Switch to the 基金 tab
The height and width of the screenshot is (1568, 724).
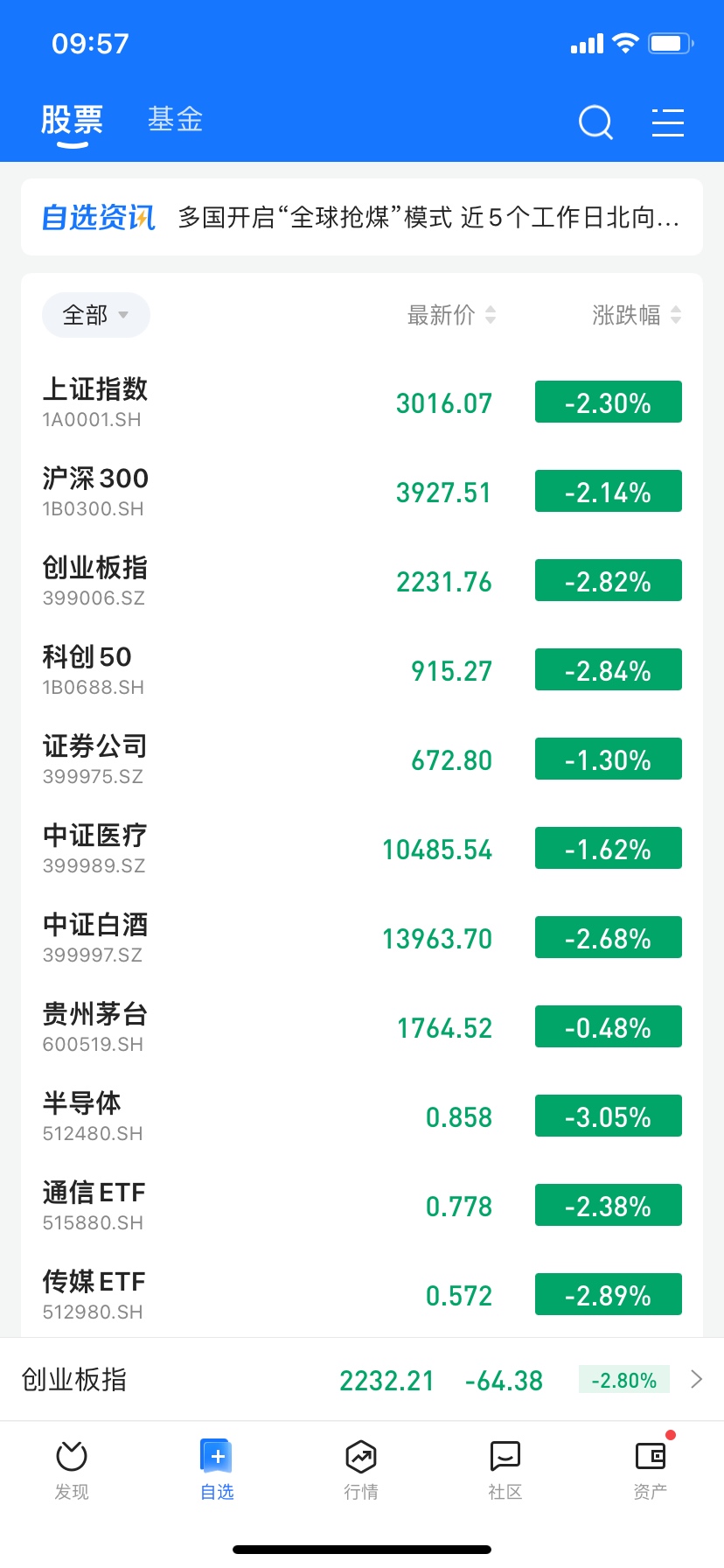175,119
